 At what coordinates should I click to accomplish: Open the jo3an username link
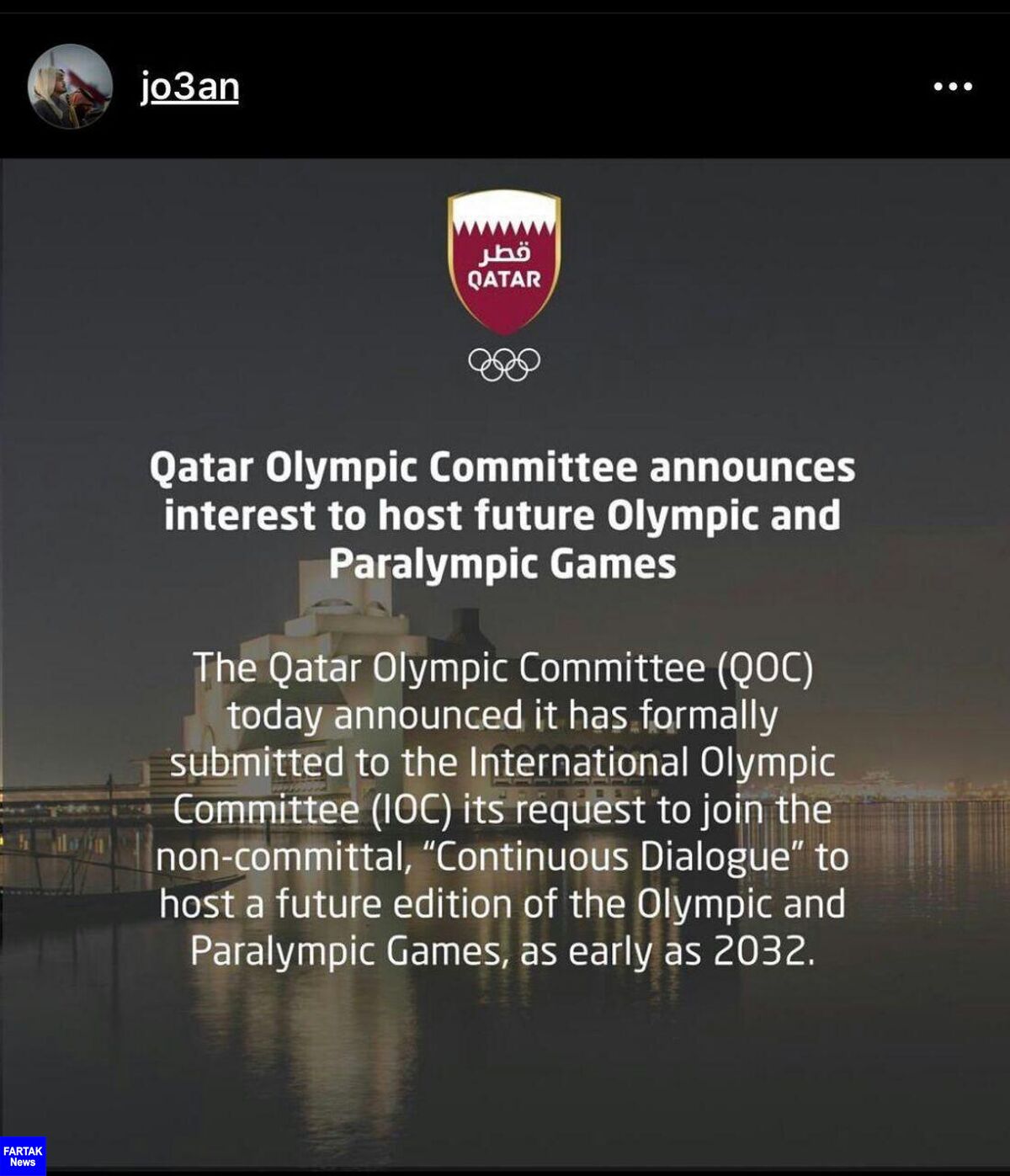pos(189,86)
